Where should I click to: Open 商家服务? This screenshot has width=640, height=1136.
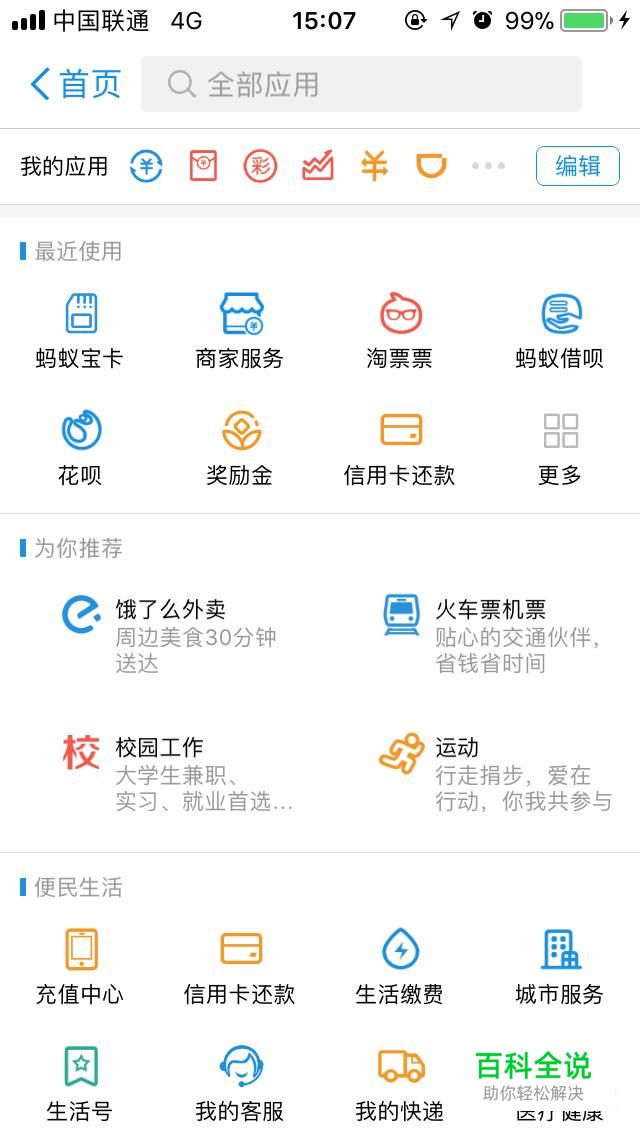pyautogui.click(x=240, y=330)
